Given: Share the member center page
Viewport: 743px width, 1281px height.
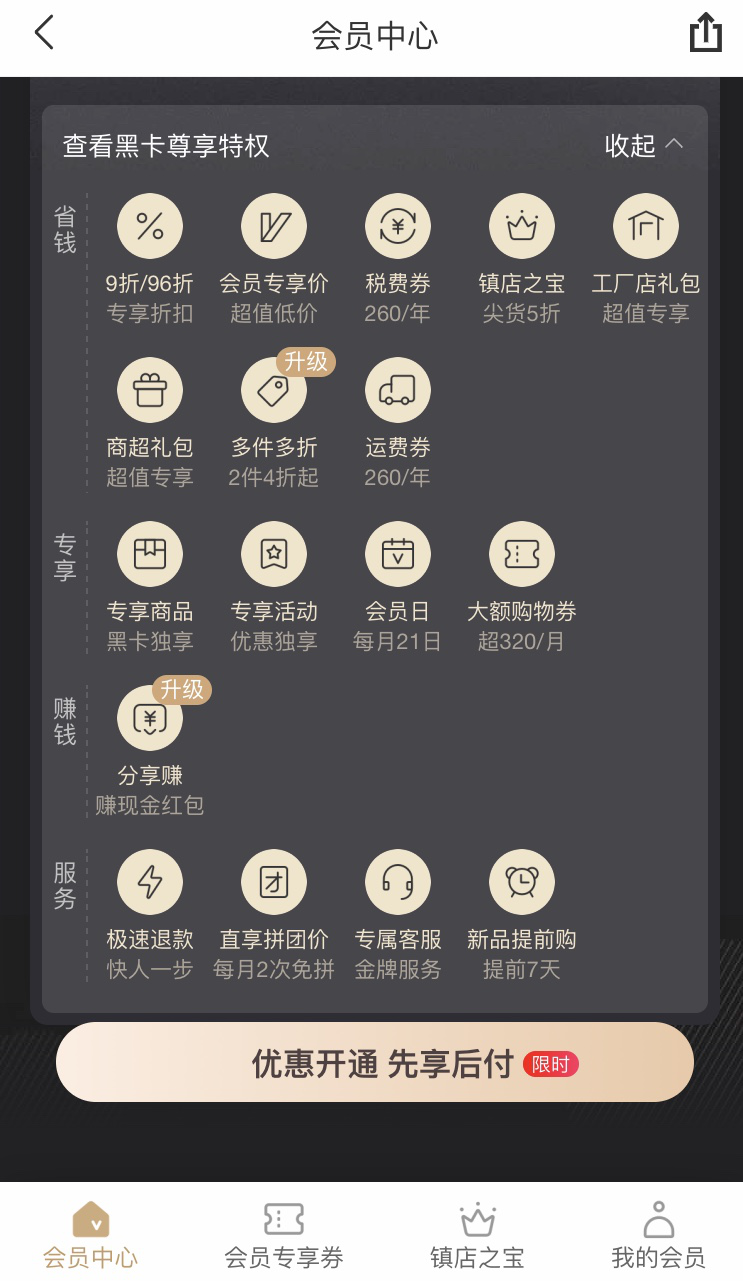Looking at the screenshot, I should click(x=705, y=33).
